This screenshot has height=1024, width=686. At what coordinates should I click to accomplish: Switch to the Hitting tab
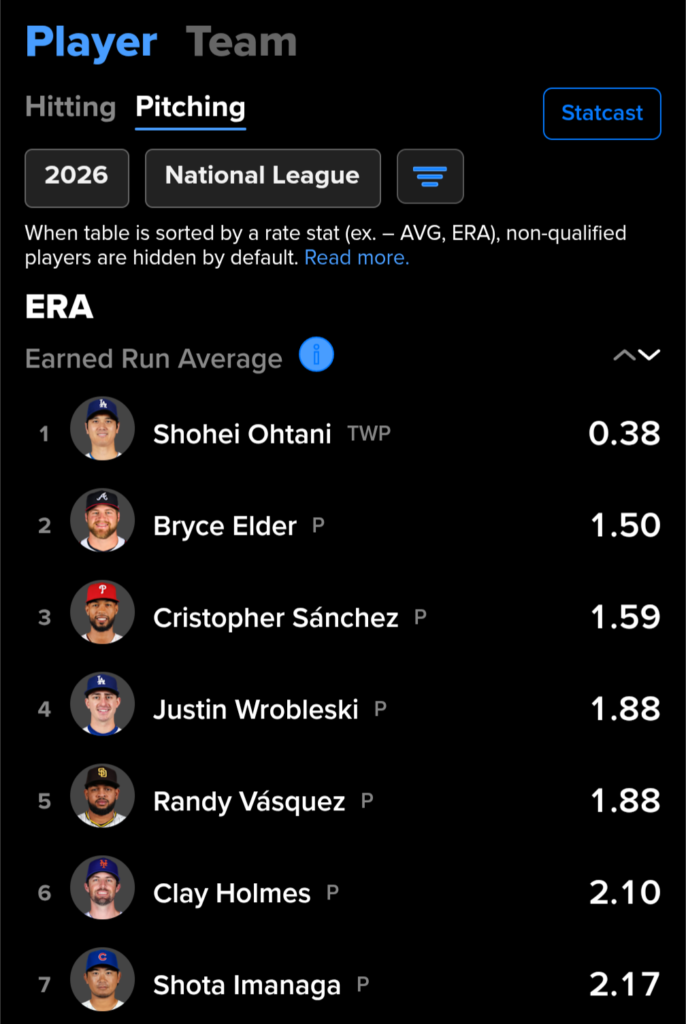[70, 107]
